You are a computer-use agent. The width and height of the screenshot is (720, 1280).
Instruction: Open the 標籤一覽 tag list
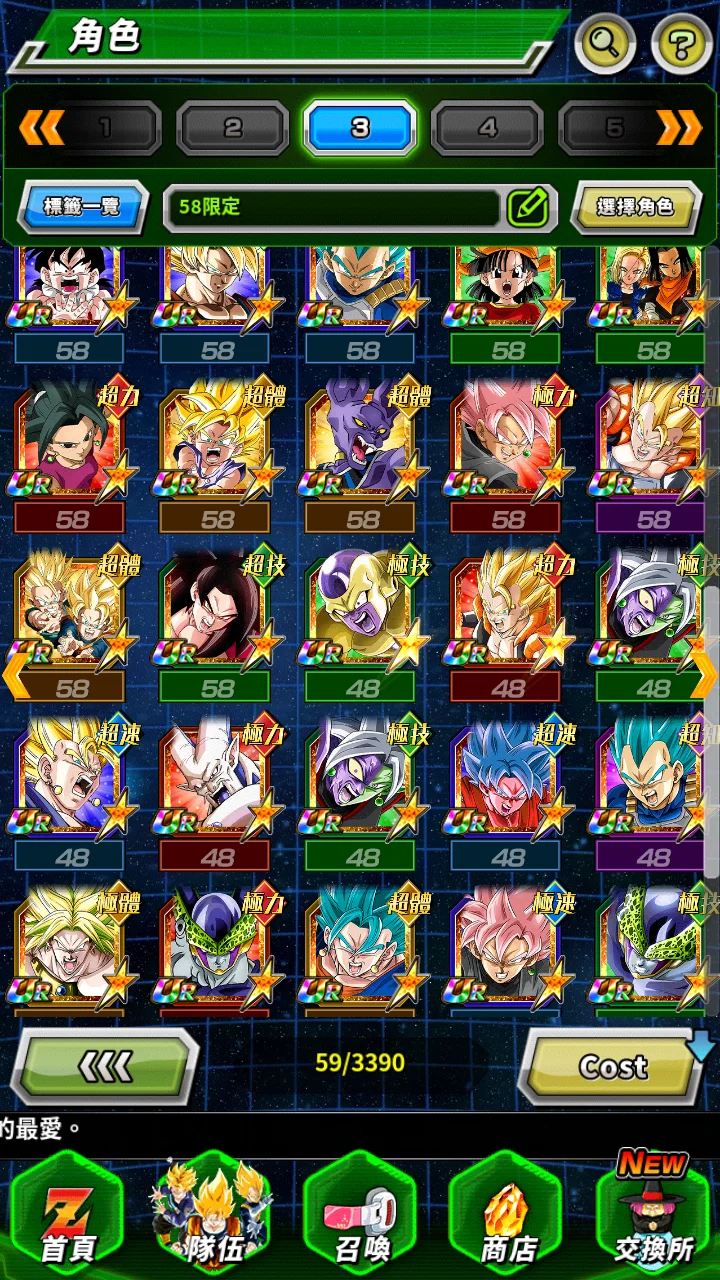tap(82, 207)
